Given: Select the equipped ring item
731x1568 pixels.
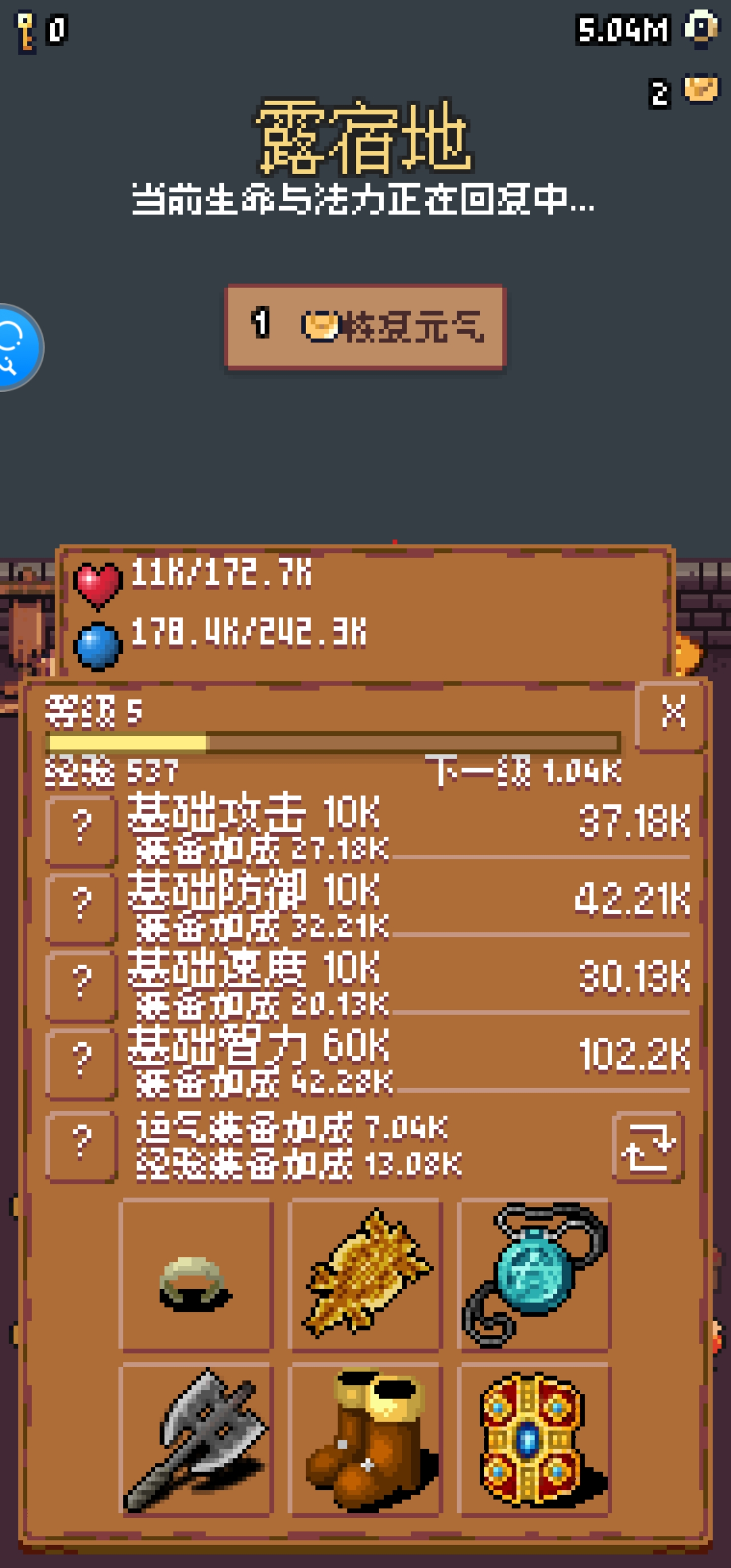Looking at the screenshot, I should click(x=195, y=1273).
